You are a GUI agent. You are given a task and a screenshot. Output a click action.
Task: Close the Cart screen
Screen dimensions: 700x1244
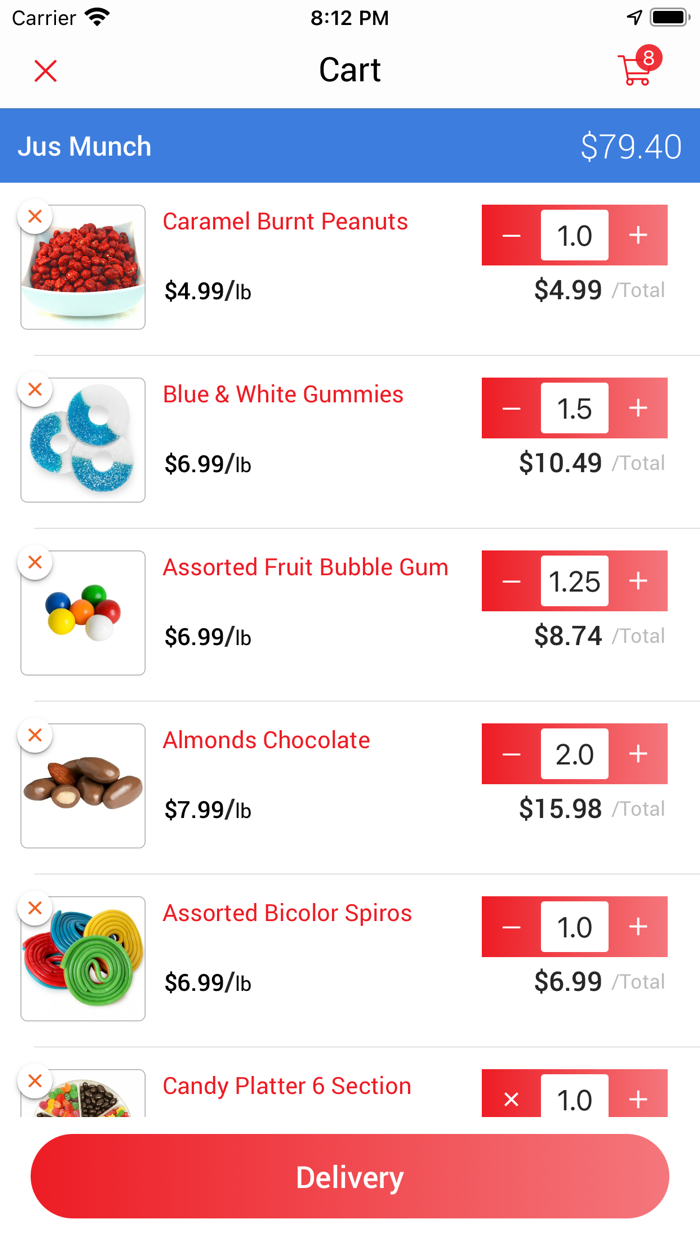(46, 70)
